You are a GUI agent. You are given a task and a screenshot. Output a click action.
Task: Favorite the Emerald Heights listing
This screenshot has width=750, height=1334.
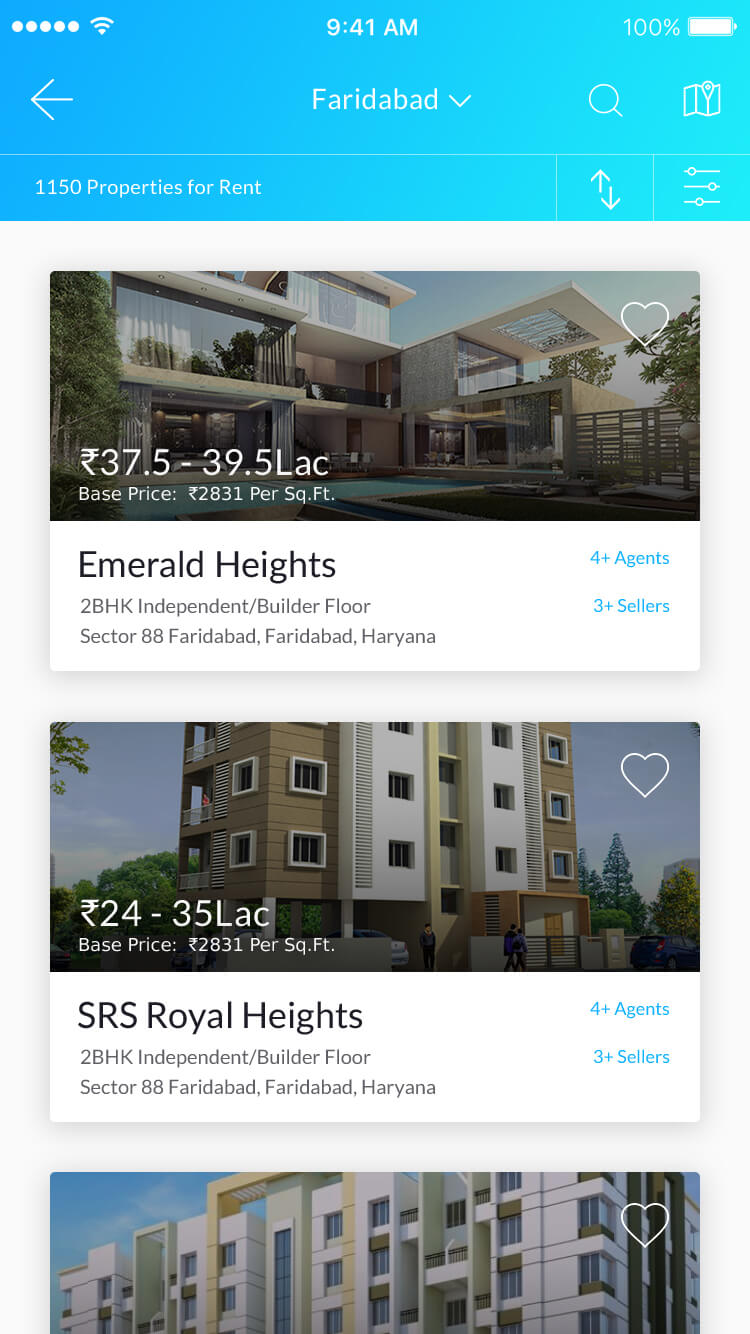645,324
